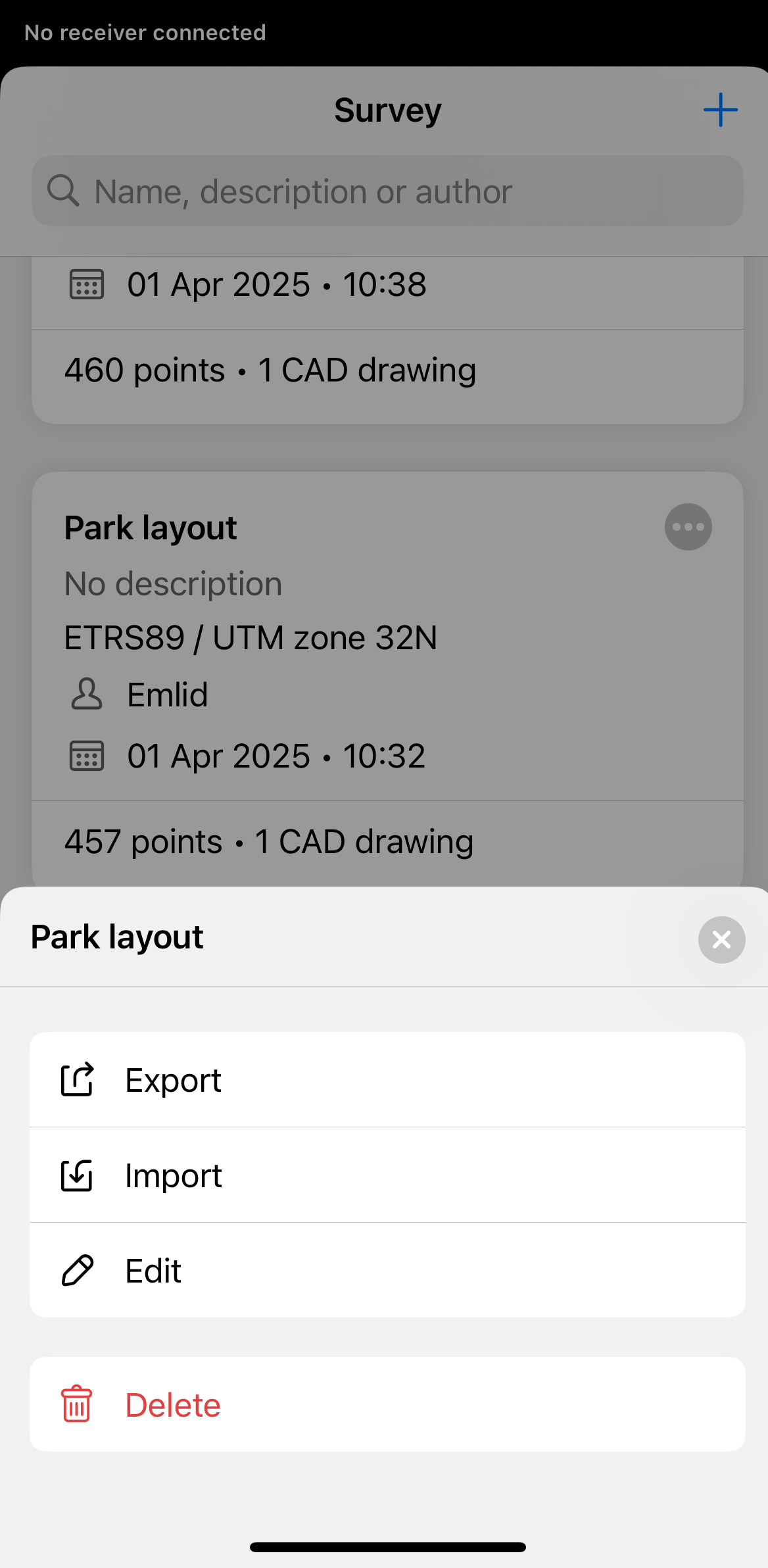Tap the name, description or author search field
The image size is (768, 1568).
(x=387, y=191)
